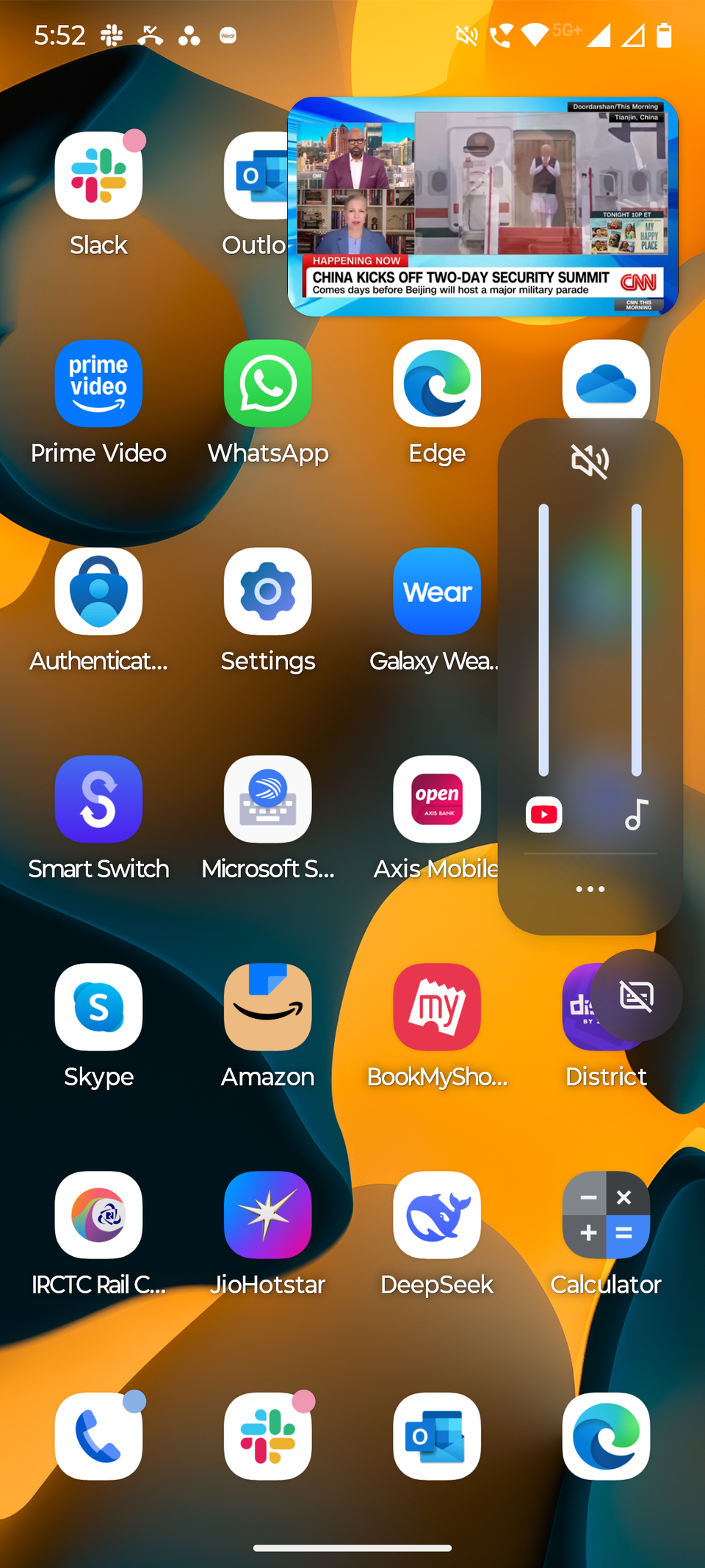Tap the YouTube media output toggle

click(543, 813)
